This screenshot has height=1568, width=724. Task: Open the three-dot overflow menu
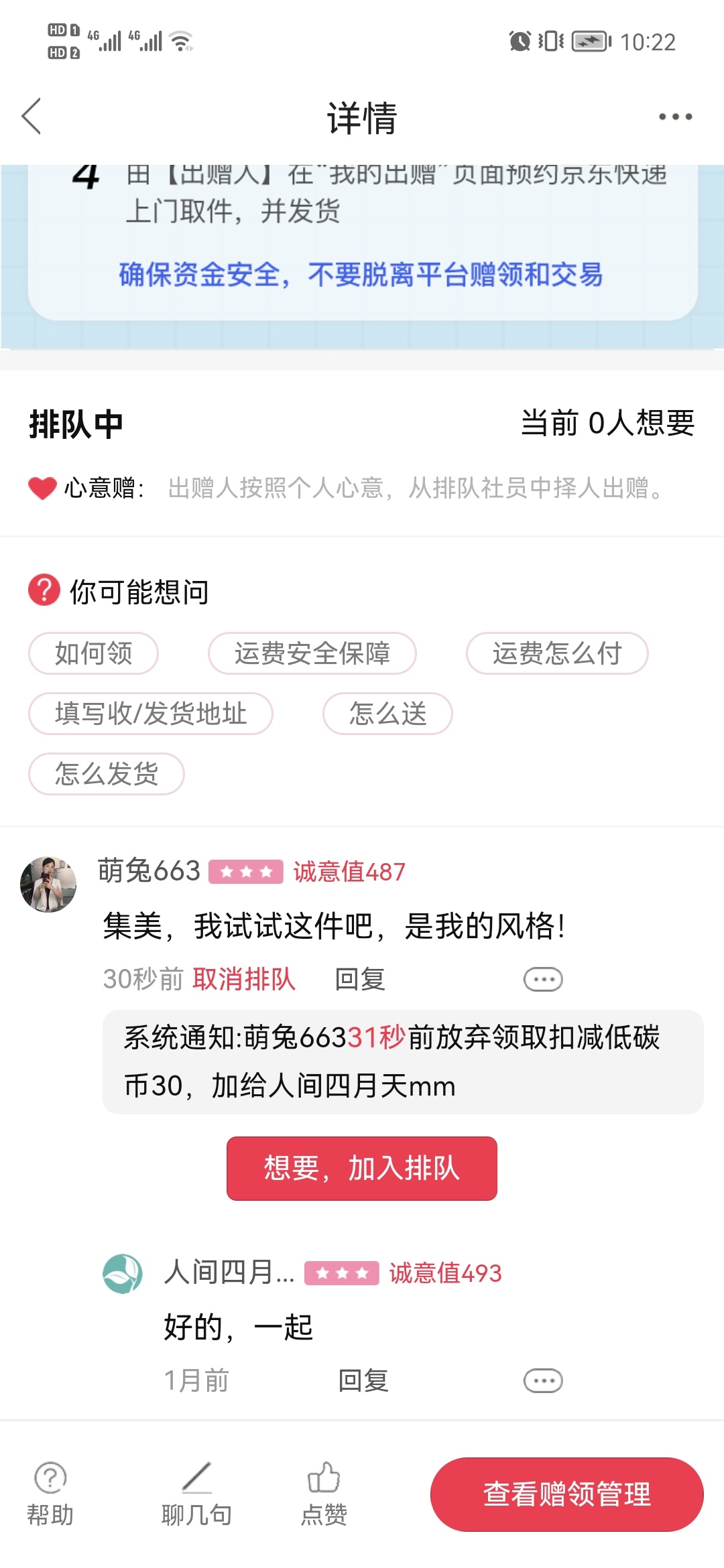pos(674,117)
